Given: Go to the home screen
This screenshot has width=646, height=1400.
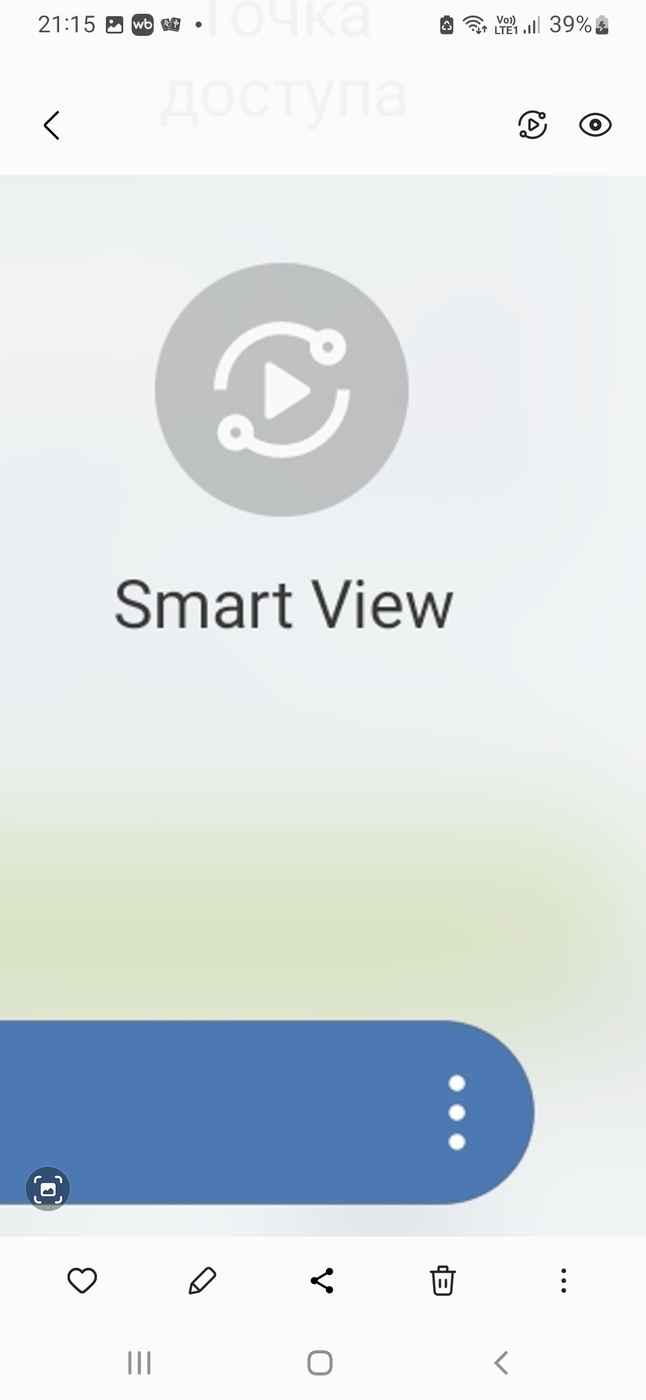Looking at the screenshot, I should click(x=320, y=1362).
